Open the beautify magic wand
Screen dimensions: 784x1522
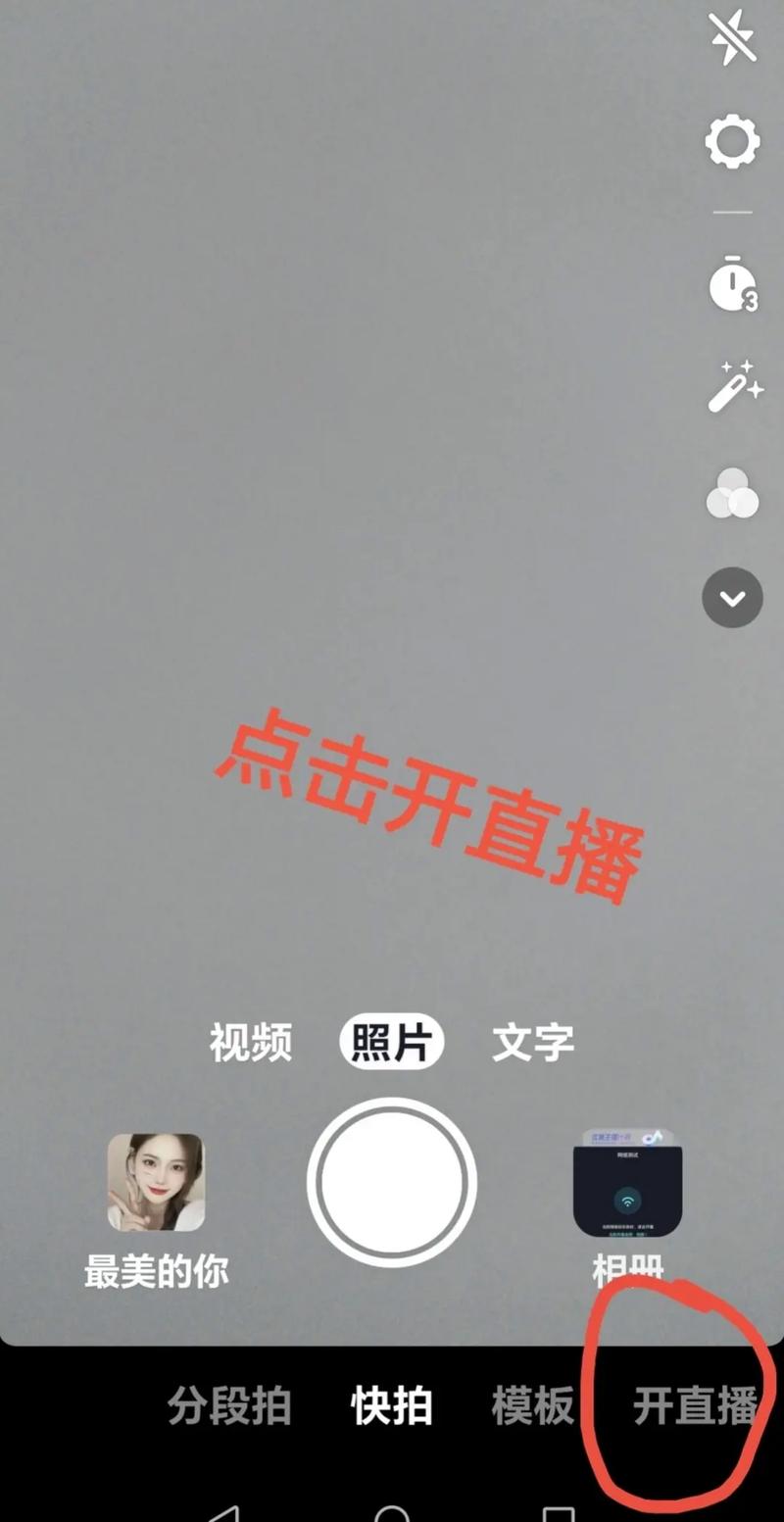(x=735, y=385)
